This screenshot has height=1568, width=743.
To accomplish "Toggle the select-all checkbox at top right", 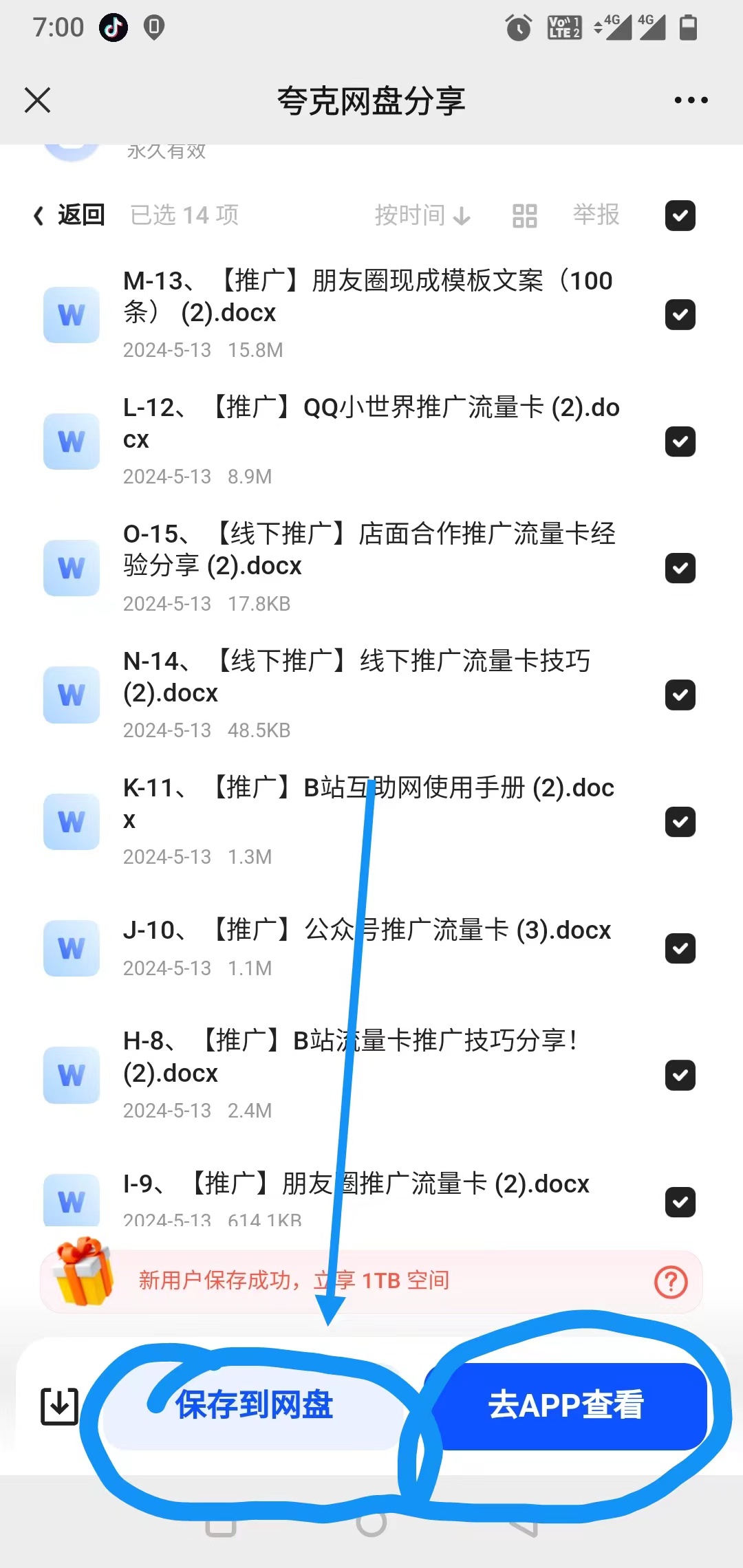I will click(680, 215).
